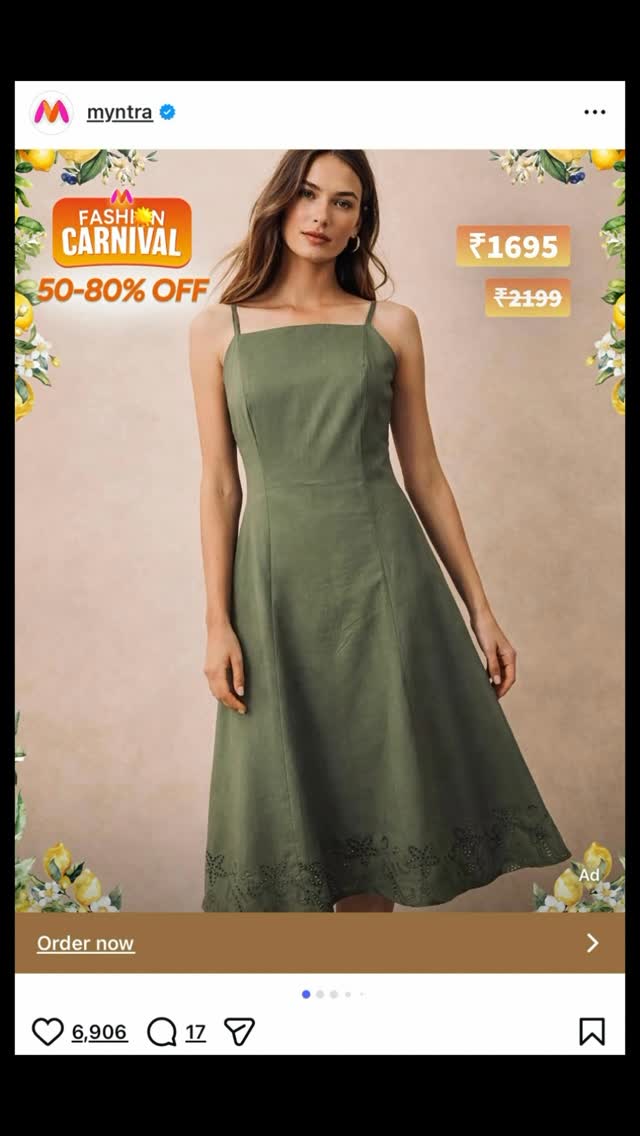View the 6,906 likes list
Viewport: 640px width, 1136px height.
pyautogui.click(x=100, y=1032)
